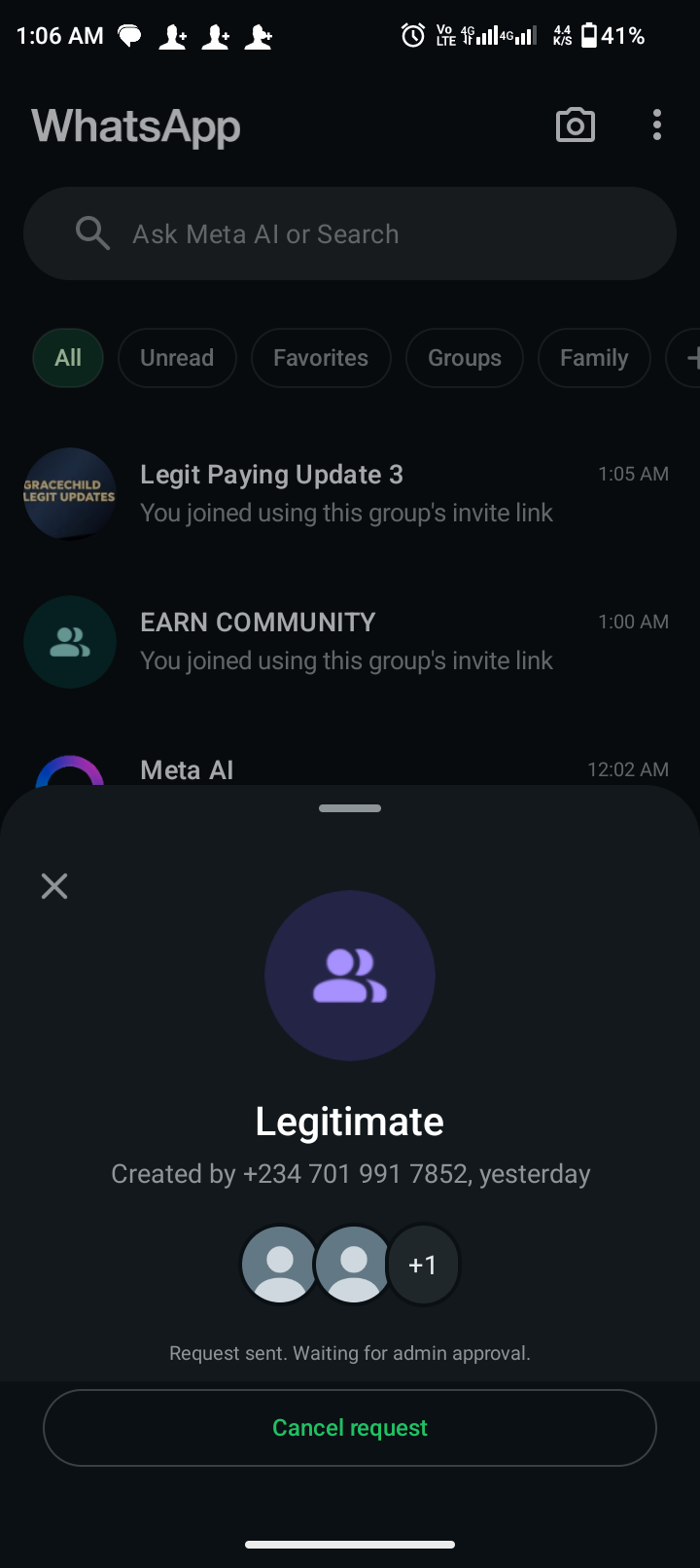Open the Meta AI chat
The image size is (700, 1568).
350,768
